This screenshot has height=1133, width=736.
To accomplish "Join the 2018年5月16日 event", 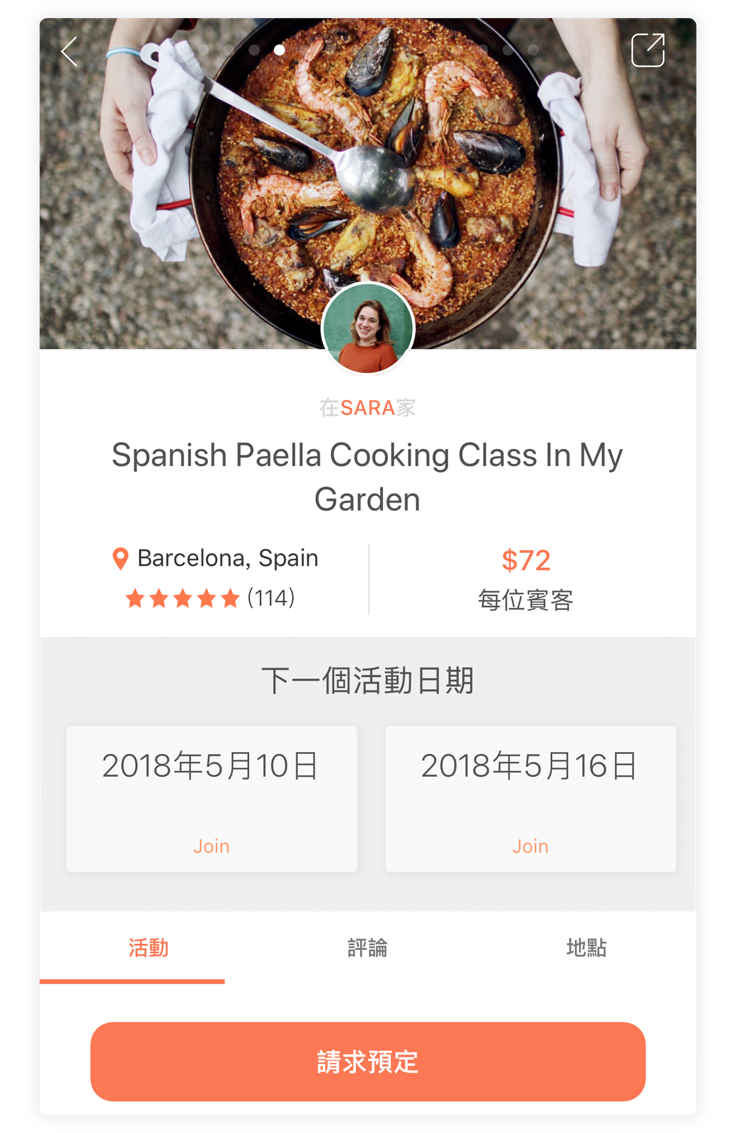I will tap(530, 846).
